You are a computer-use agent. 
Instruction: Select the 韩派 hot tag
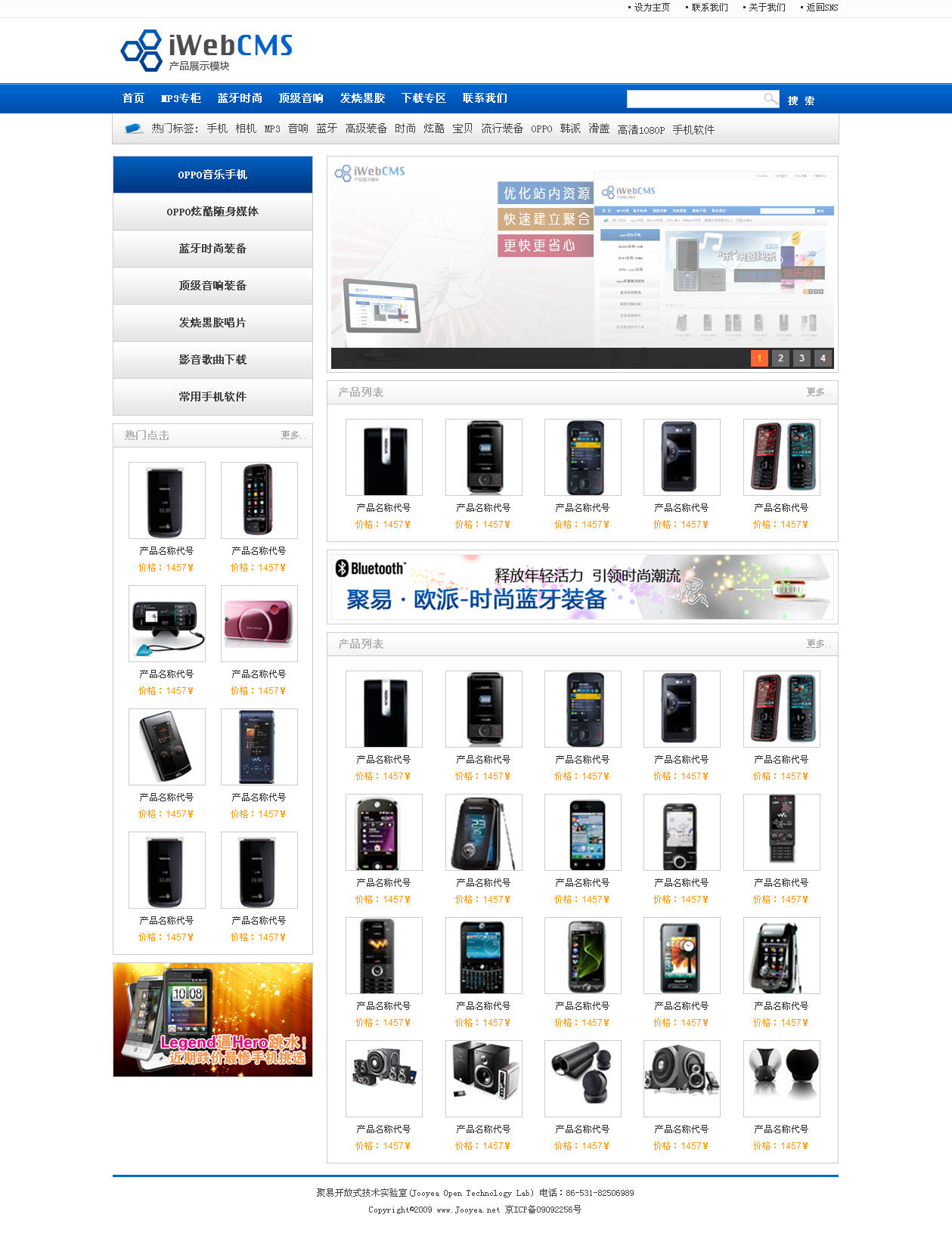(570, 129)
